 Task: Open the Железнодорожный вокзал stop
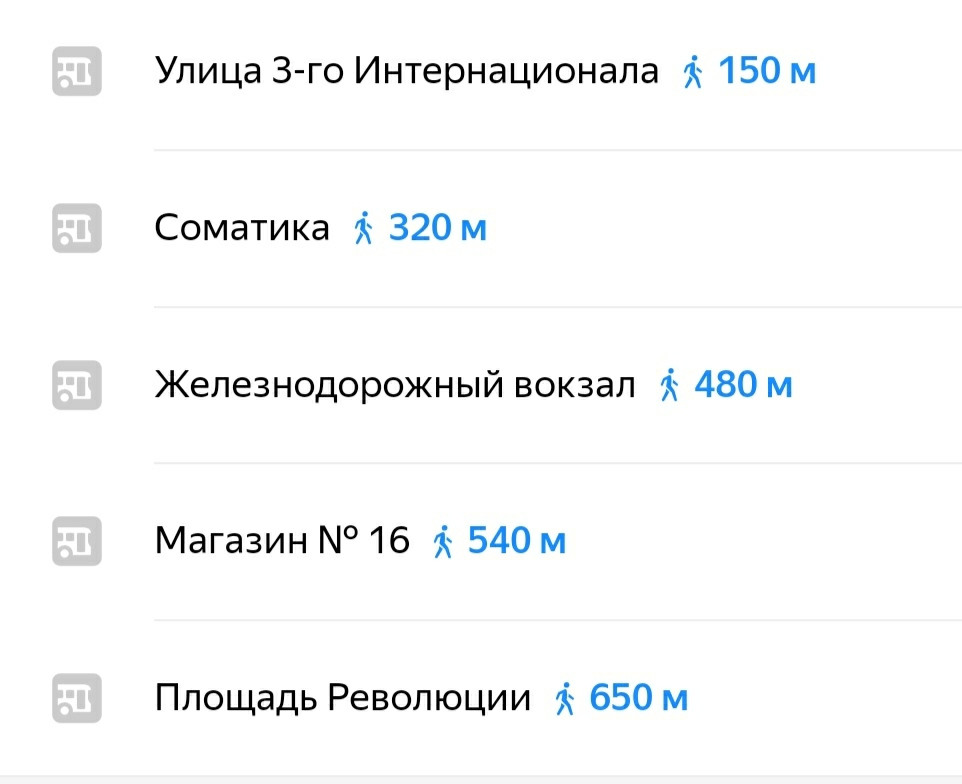(x=395, y=385)
